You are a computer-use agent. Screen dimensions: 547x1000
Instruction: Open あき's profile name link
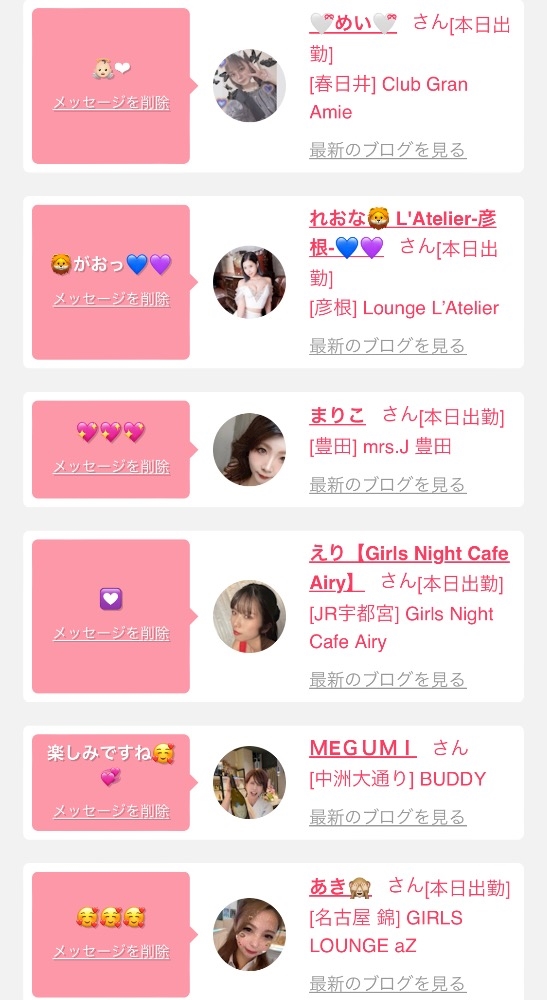(x=340, y=887)
